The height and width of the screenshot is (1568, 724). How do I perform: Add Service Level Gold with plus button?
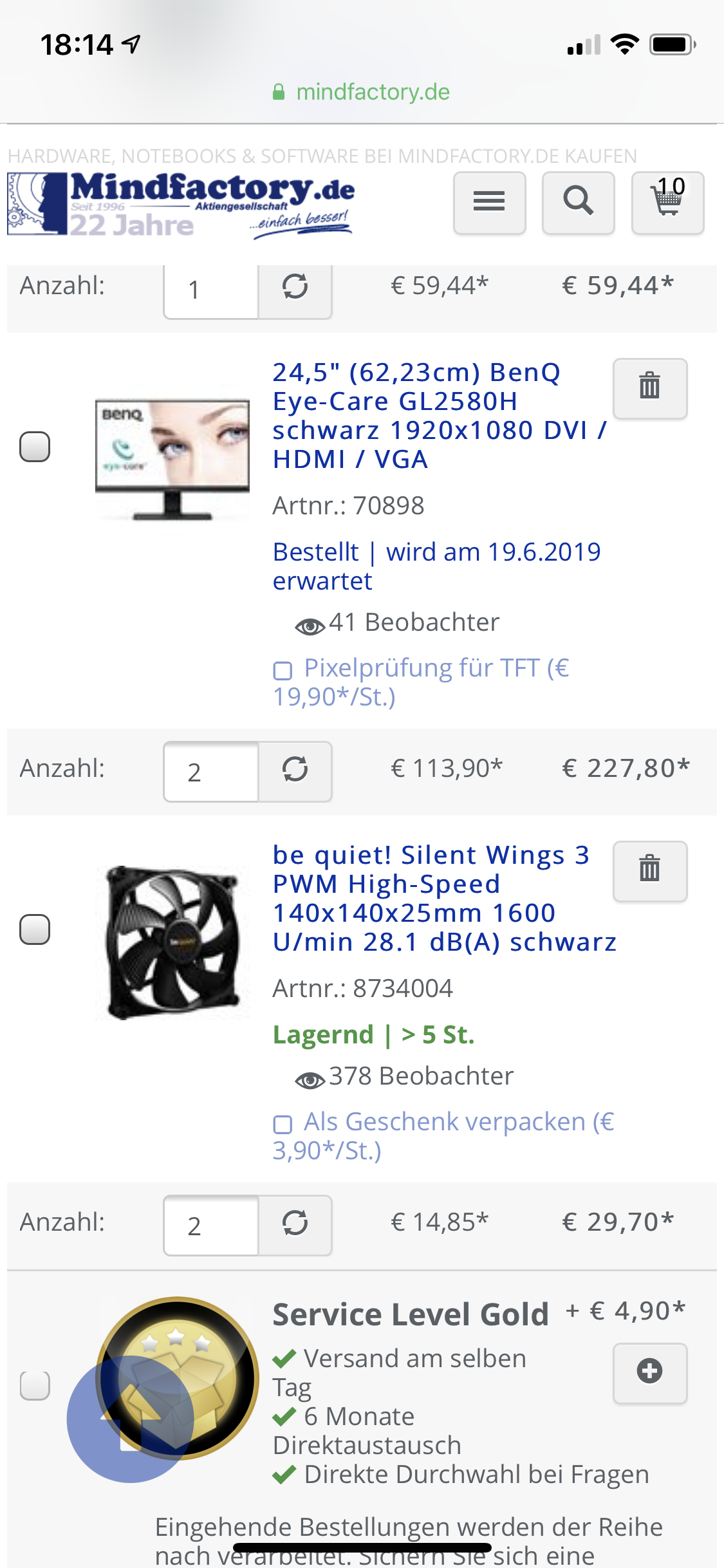click(x=649, y=1372)
